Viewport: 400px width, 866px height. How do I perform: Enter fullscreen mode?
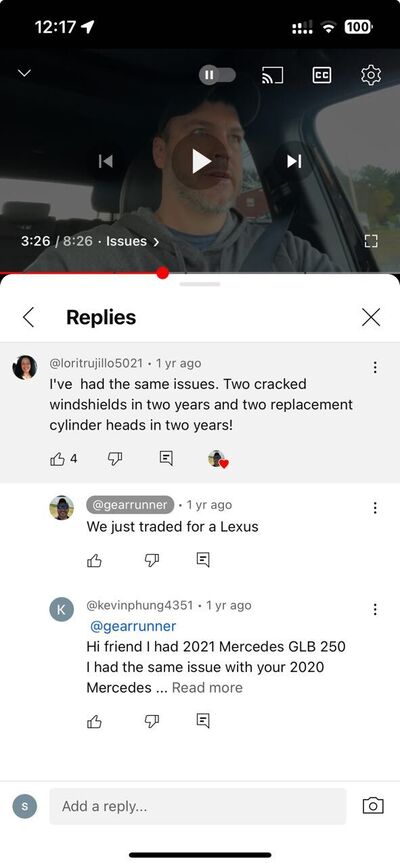coord(371,241)
